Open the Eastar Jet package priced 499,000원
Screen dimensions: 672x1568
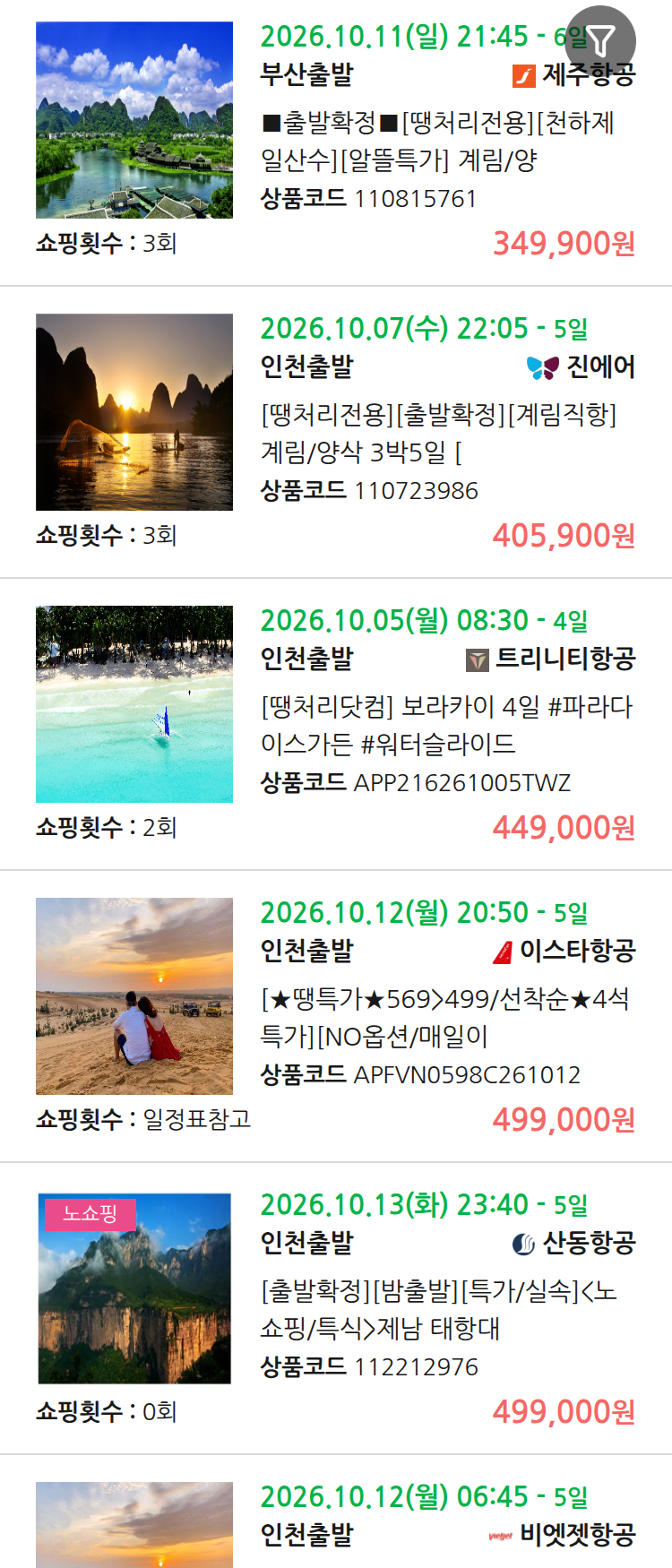tap(336, 1017)
